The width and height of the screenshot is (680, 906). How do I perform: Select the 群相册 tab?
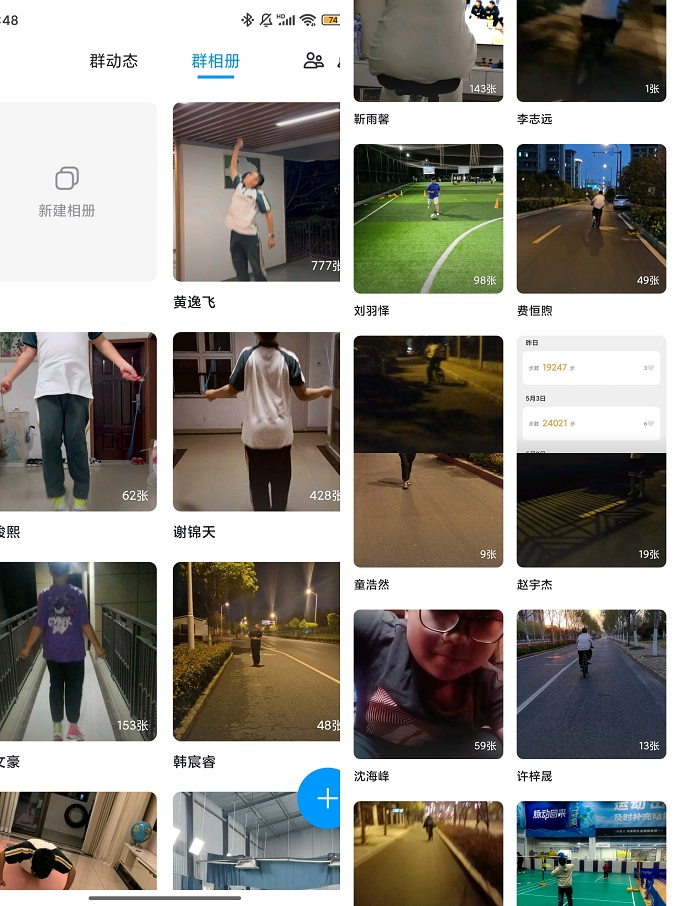tap(215, 61)
